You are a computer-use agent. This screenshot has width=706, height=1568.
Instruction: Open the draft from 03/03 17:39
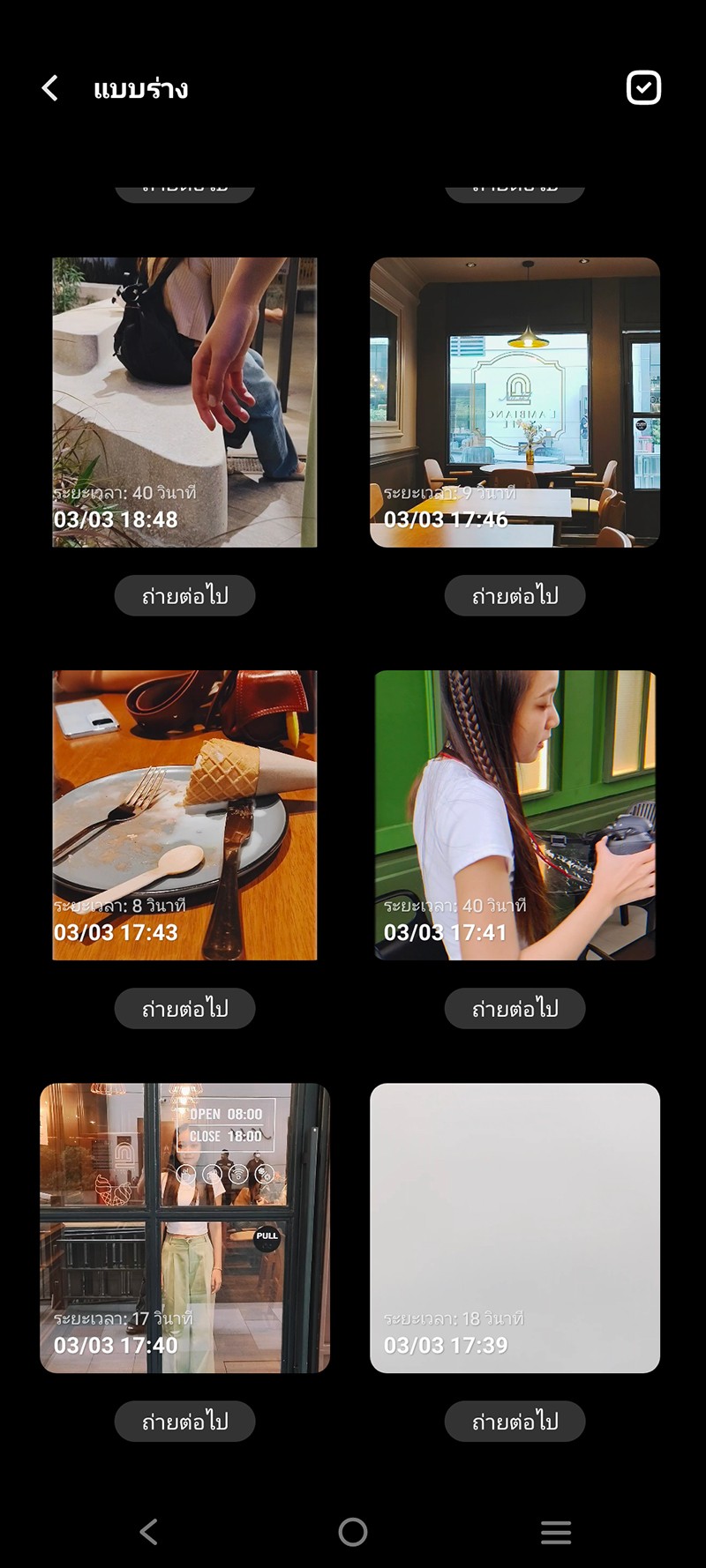(x=514, y=1228)
